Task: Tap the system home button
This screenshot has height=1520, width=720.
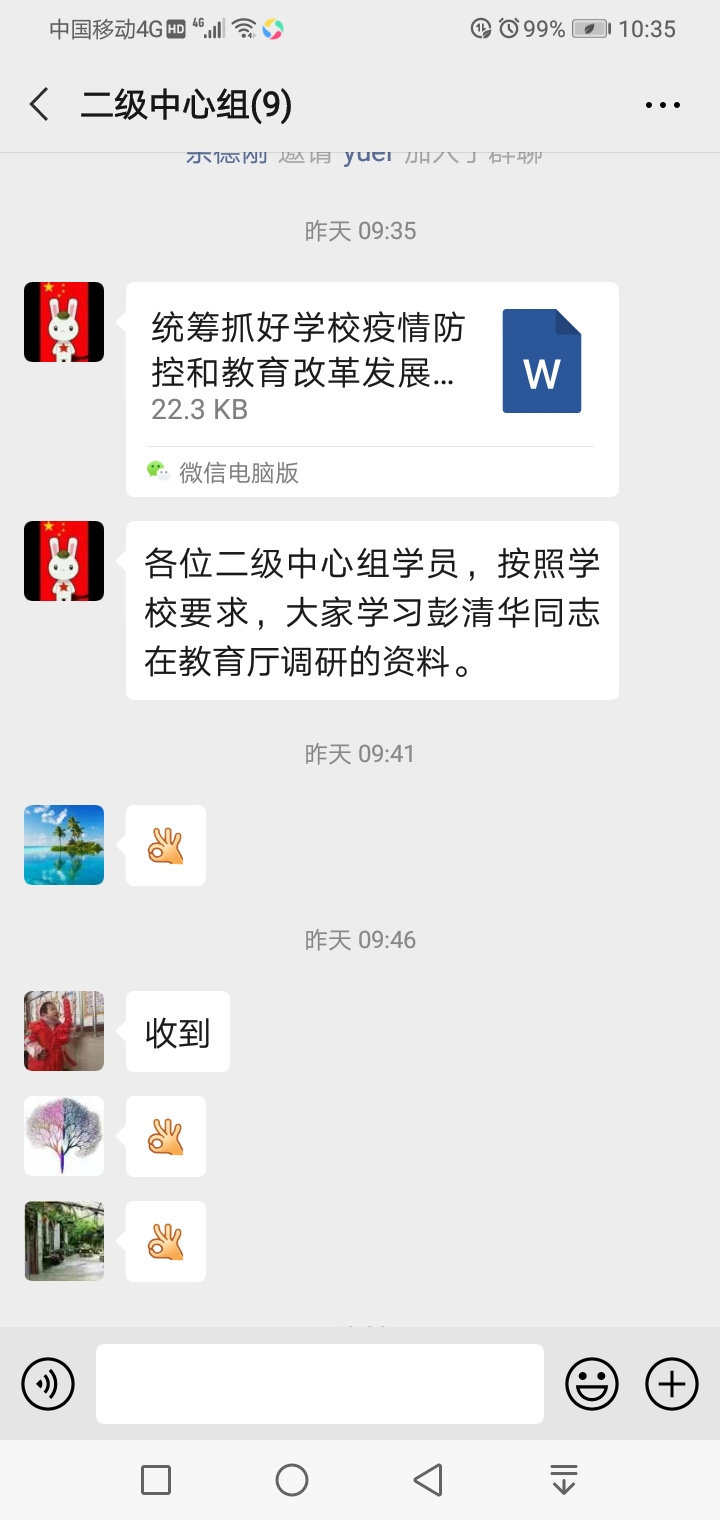Action: coord(292,1480)
